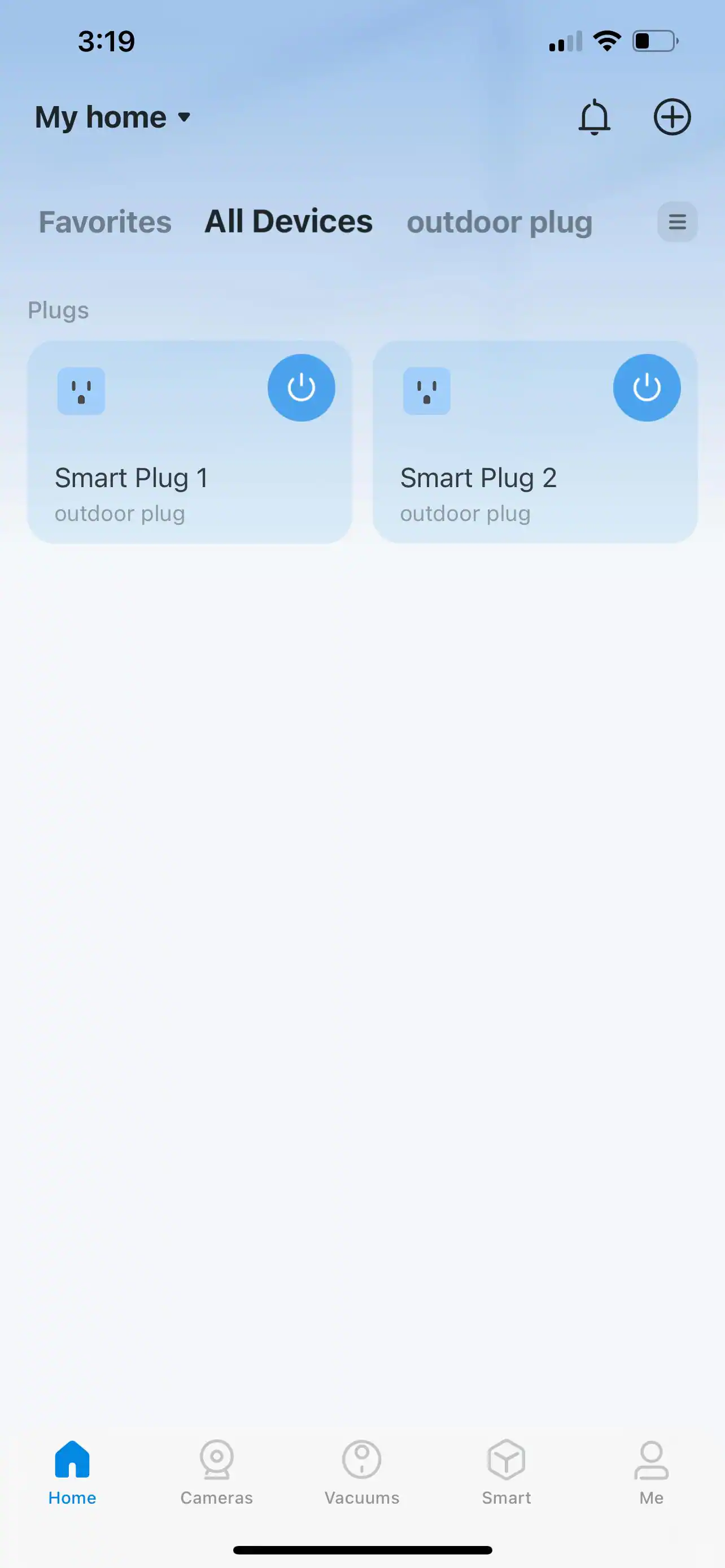Toggle power for Smart Plug 1
725x1568 pixels.
301,388
